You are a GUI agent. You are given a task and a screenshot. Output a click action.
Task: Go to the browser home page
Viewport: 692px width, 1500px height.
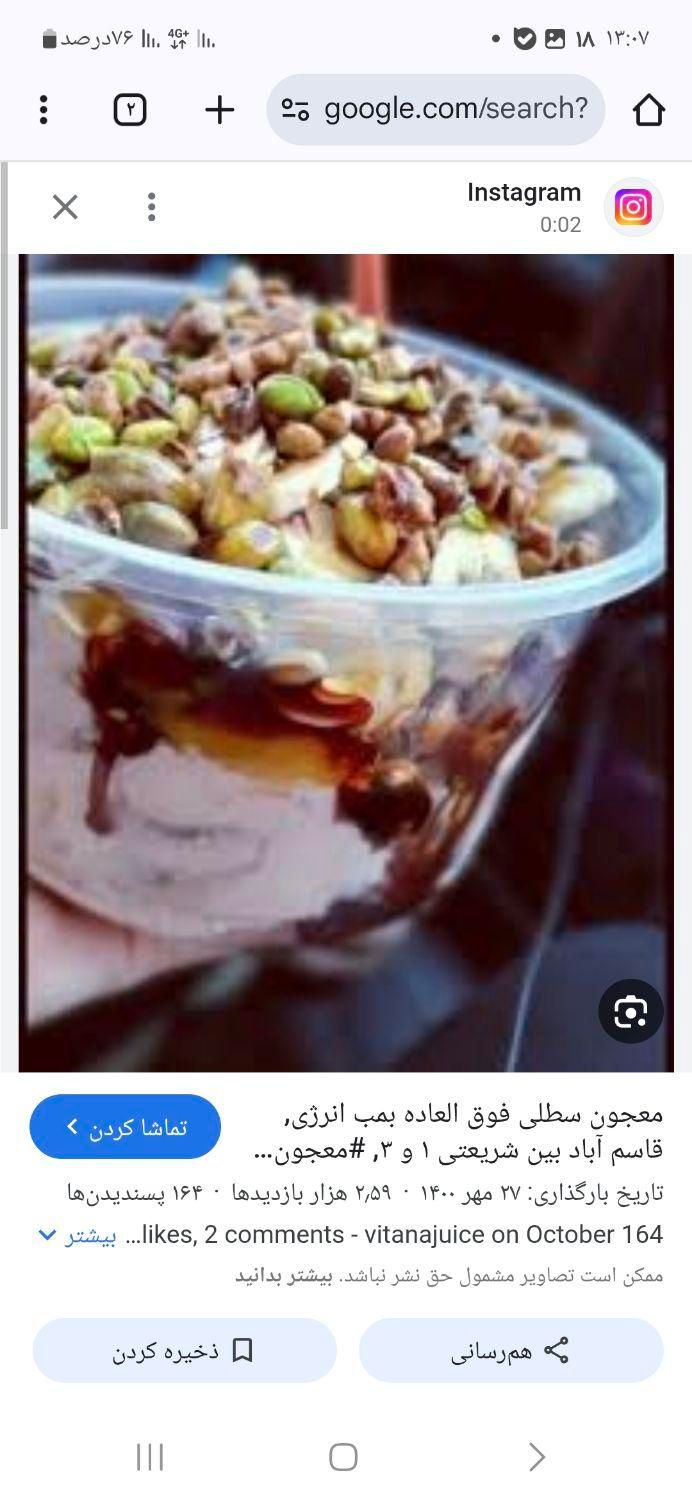[x=649, y=110]
